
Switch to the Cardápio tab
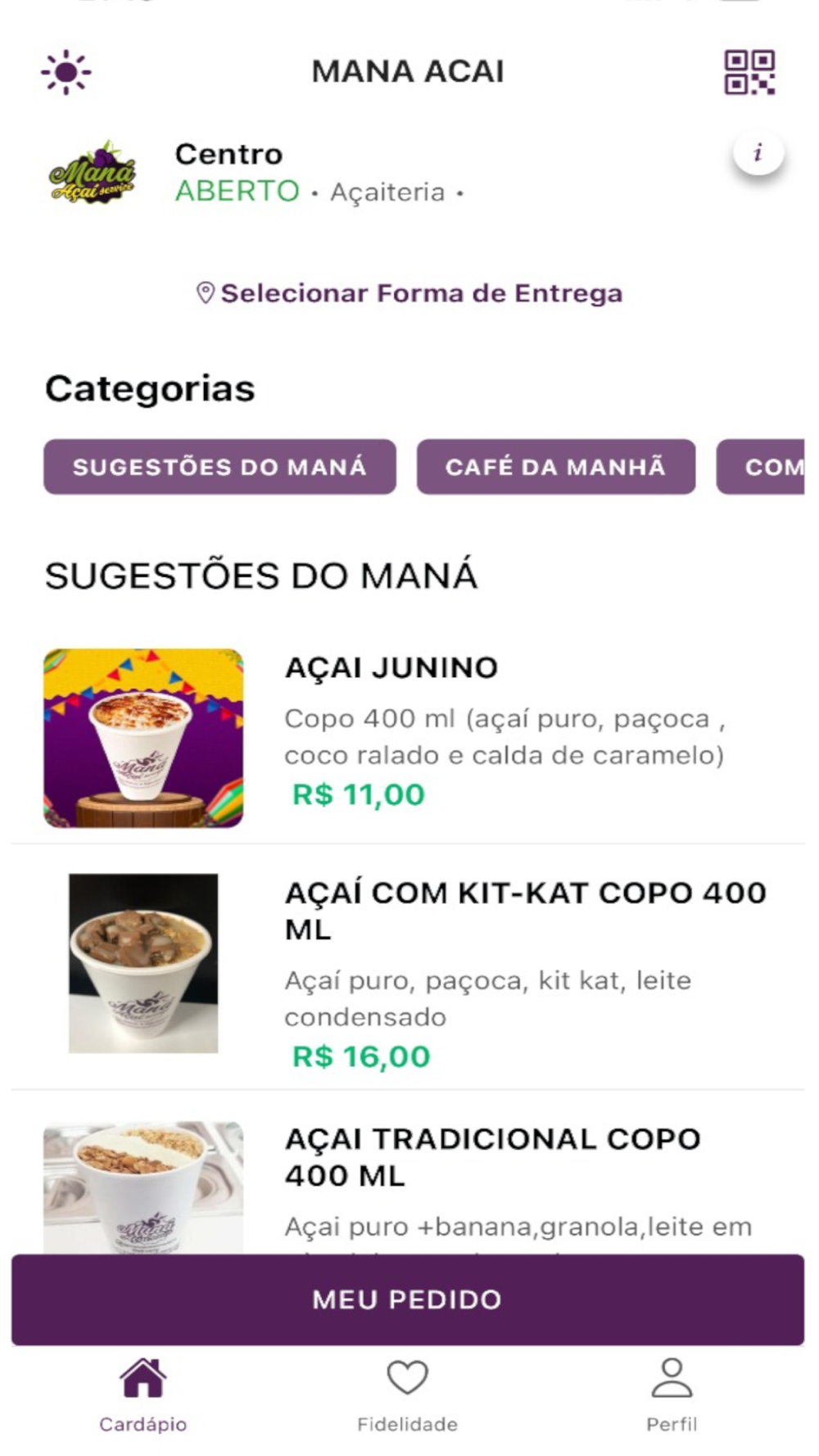pyautogui.click(x=143, y=1395)
